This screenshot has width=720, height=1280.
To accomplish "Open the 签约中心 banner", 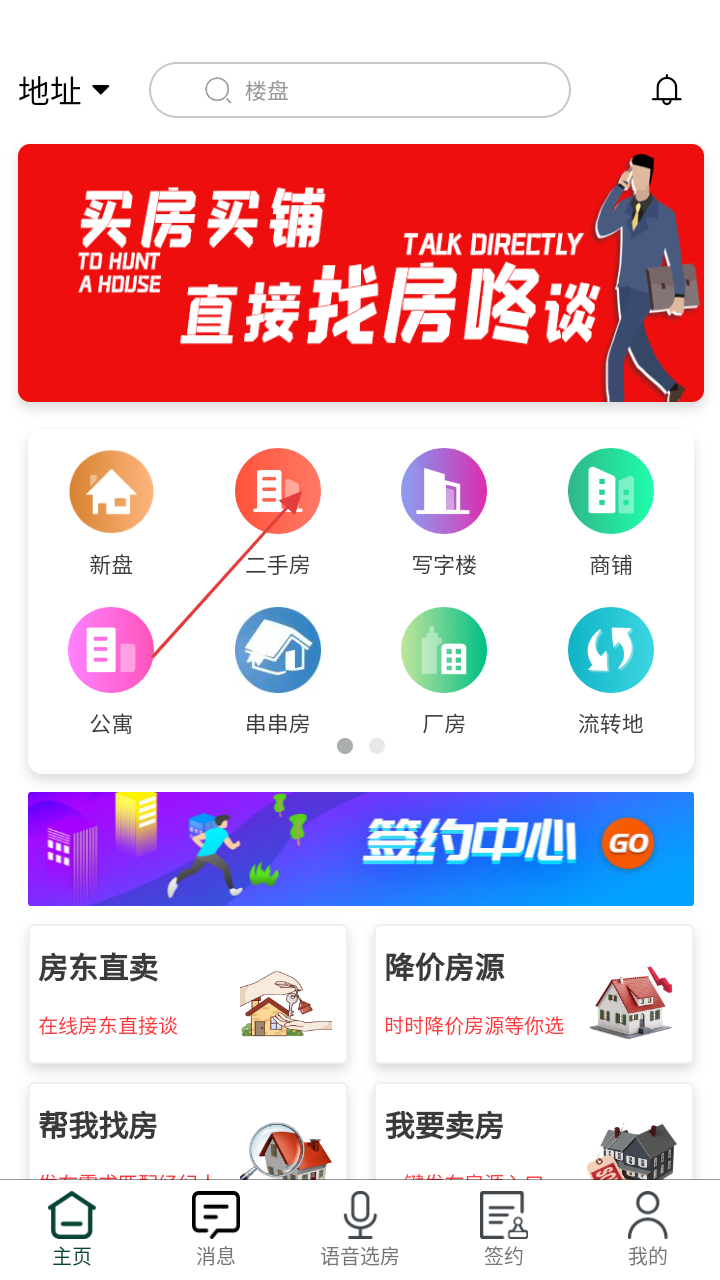I will coord(360,849).
